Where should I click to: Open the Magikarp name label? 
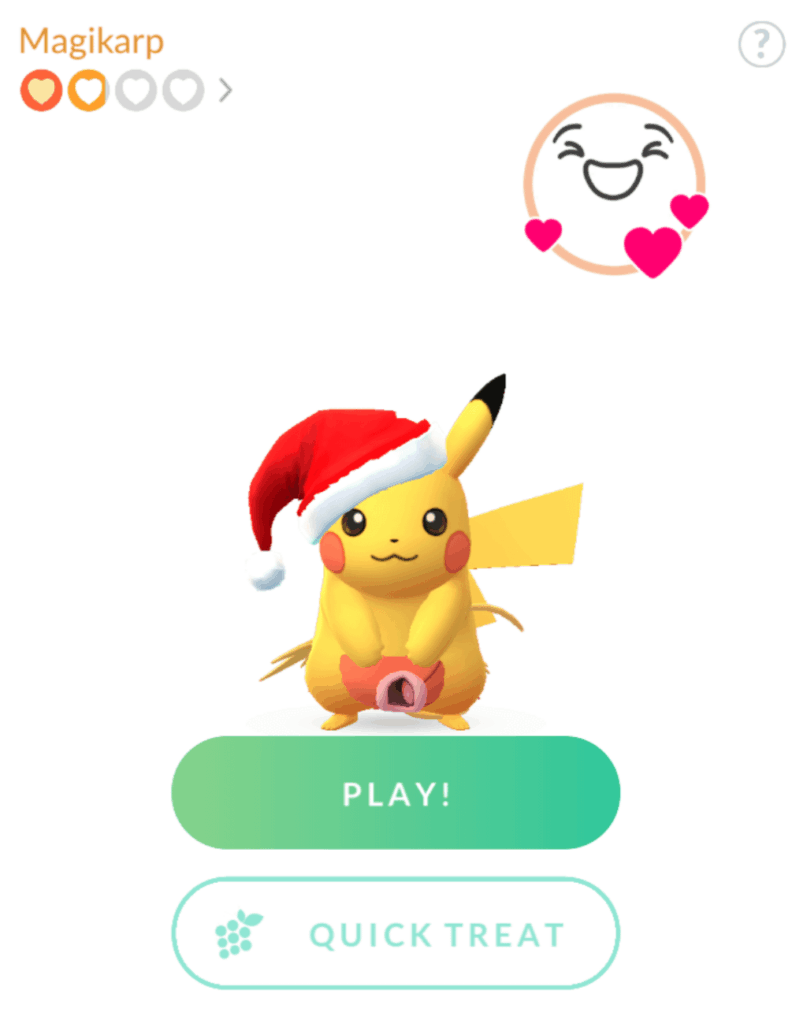pyautogui.click(x=93, y=41)
